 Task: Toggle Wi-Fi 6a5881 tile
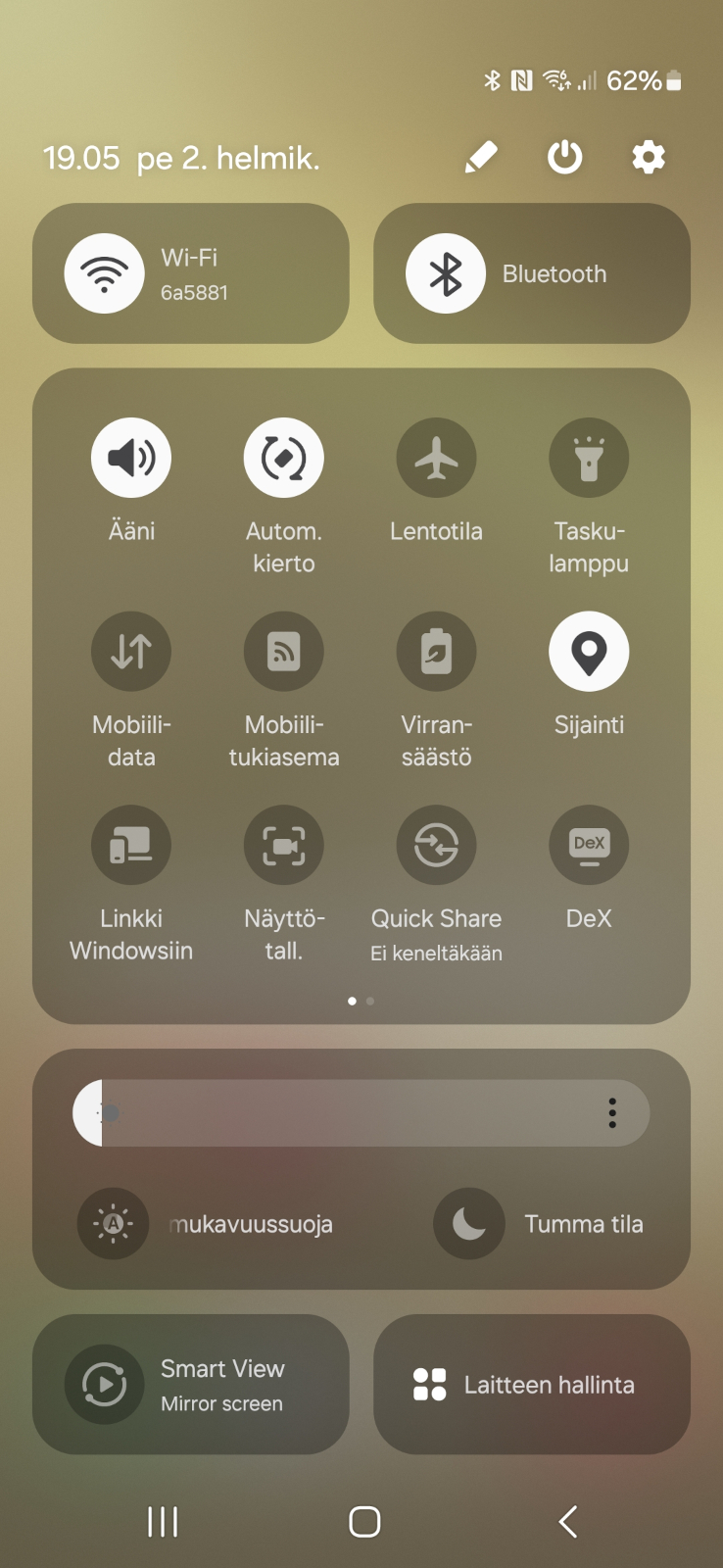(x=191, y=273)
